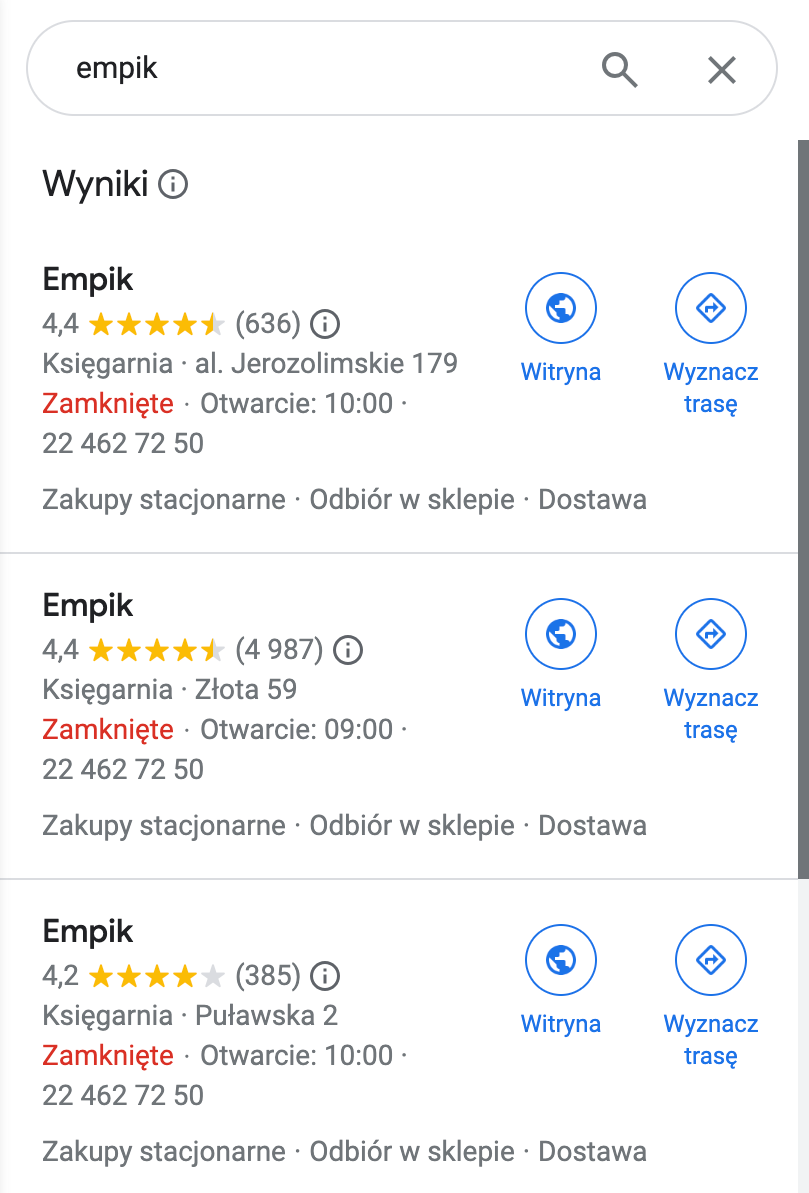Click the Wyznacz trasę directions icon for first Empik
The width and height of the screenshot is (809, 1193).
(x=711, y=308)
